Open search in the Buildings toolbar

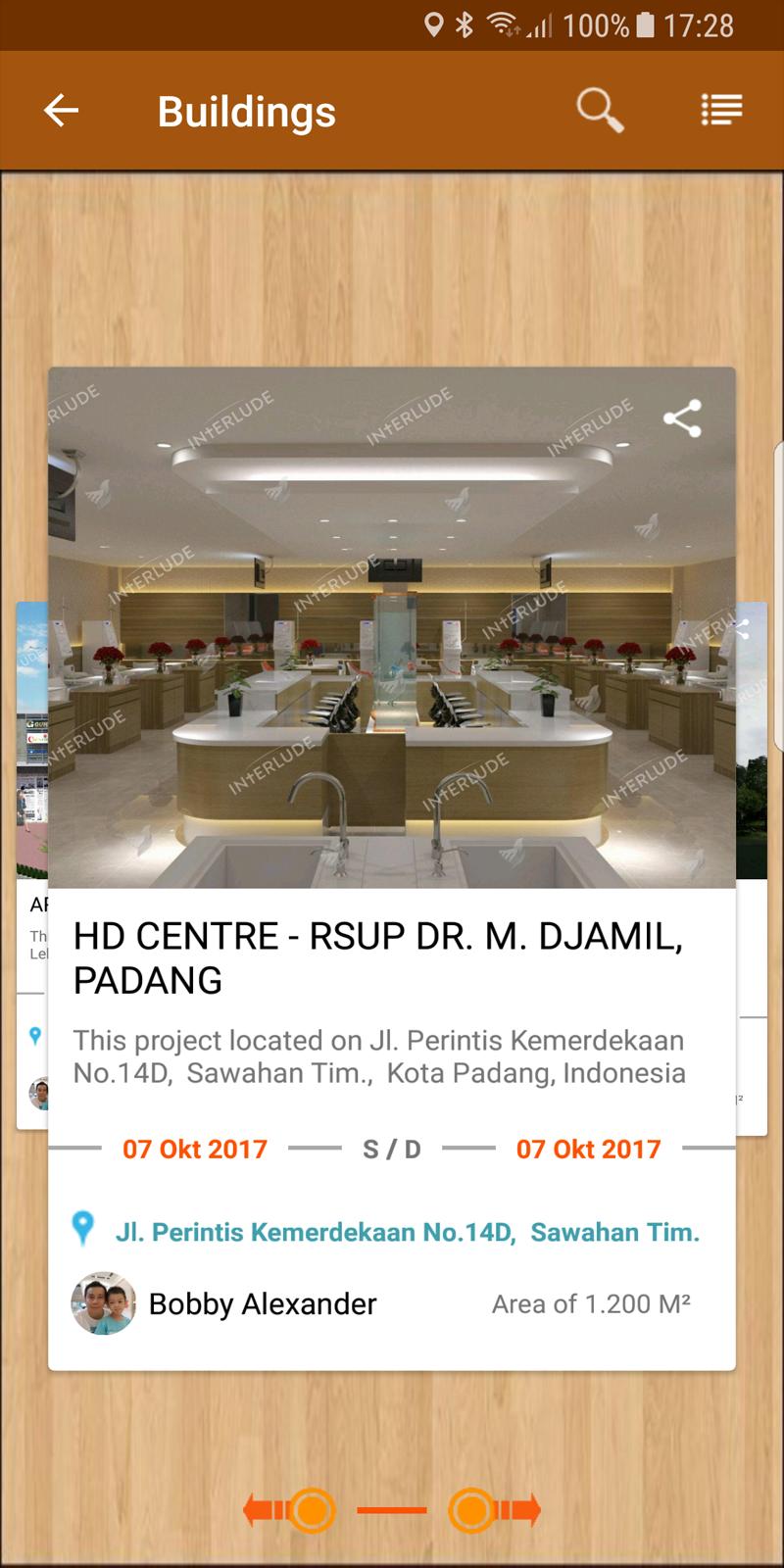599,110
